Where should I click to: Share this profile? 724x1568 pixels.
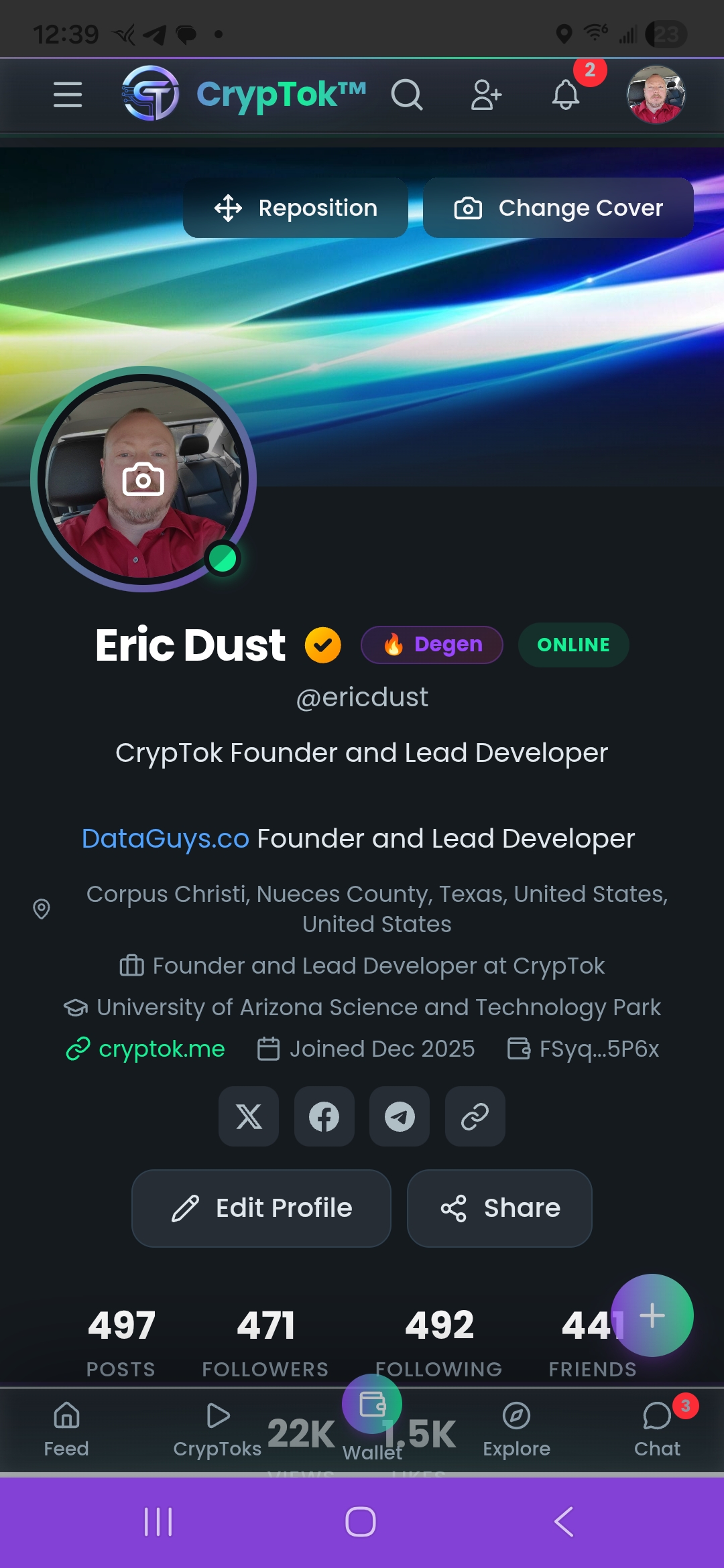(499, 1208)
